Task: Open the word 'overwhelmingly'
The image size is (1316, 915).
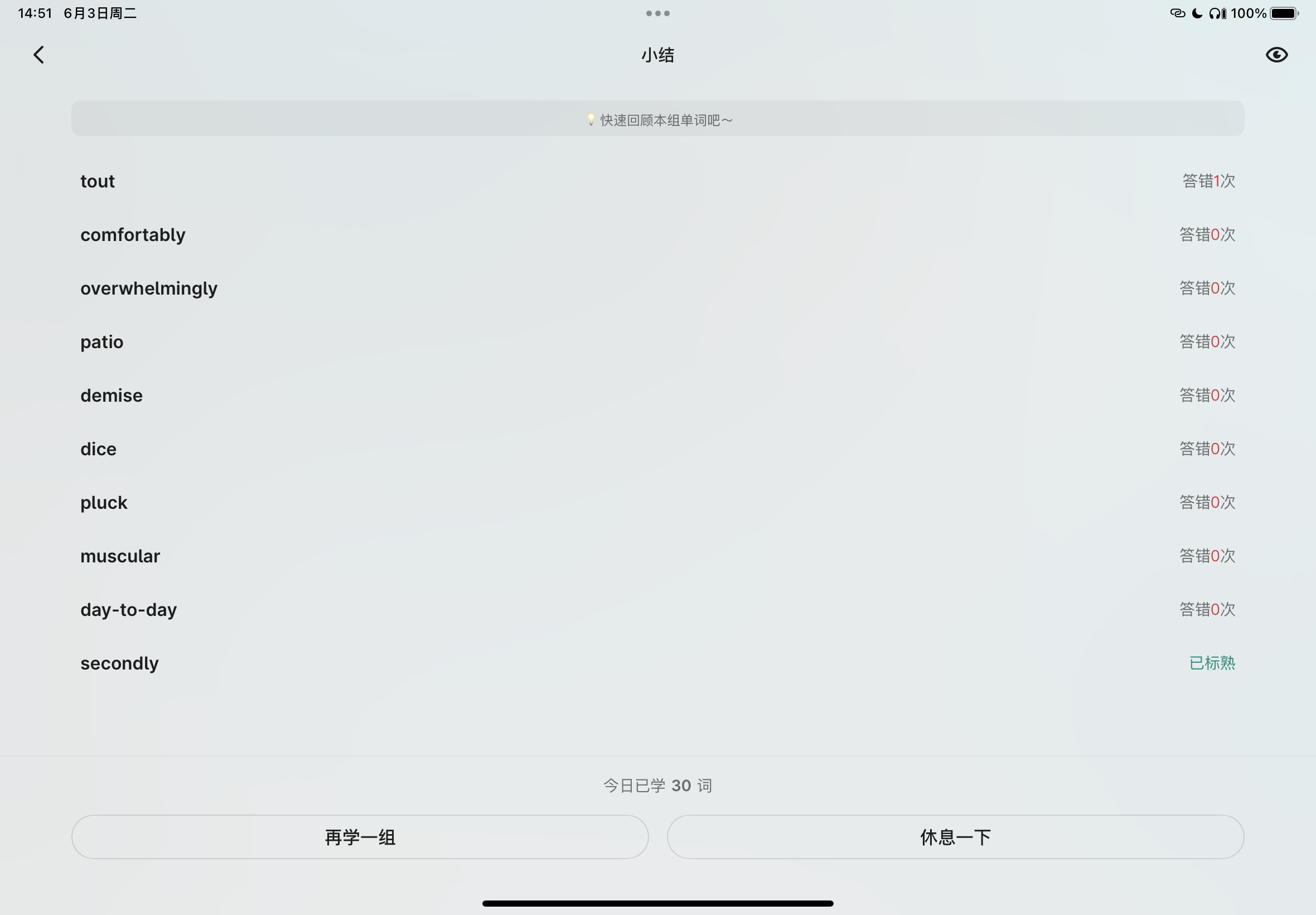Action: (x=149, y=288)
